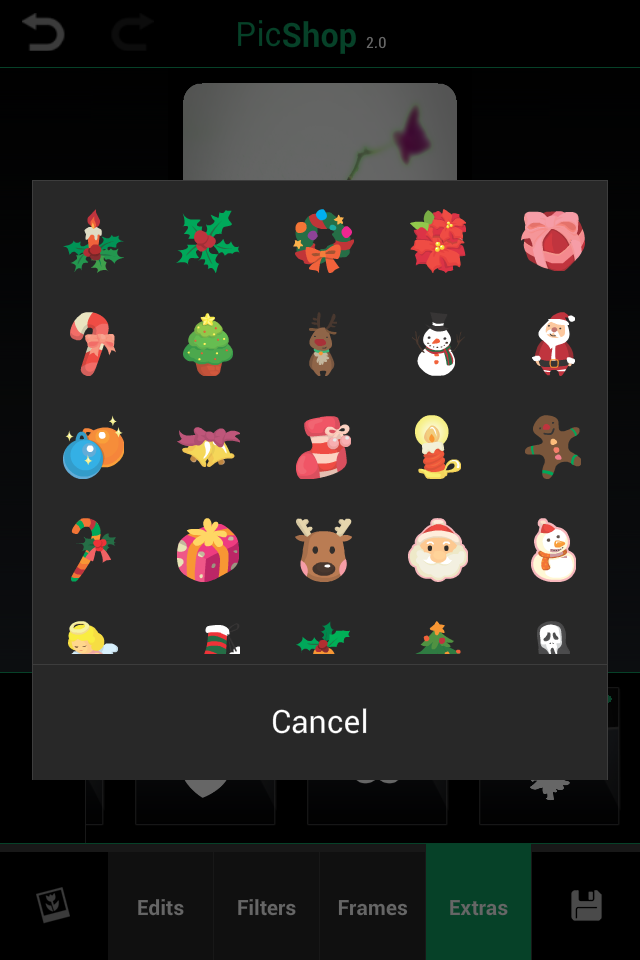This screenshot has height=960, width=640.
Task: Choose the golden bells sticker
Action: tap(208, 448)
